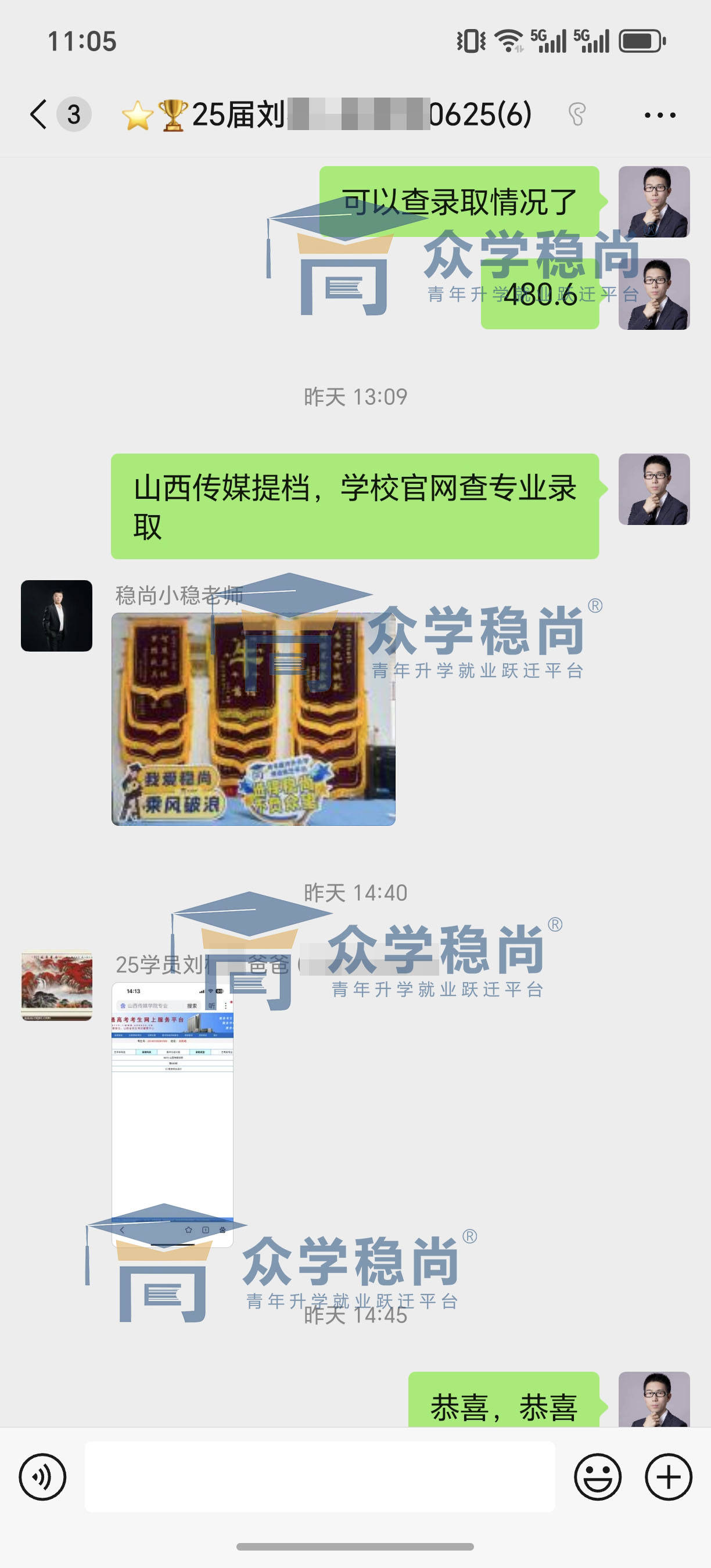Screen dimensions: 711x1568
Task: Open the emoji sticker panel
Action: point(597,1477)
